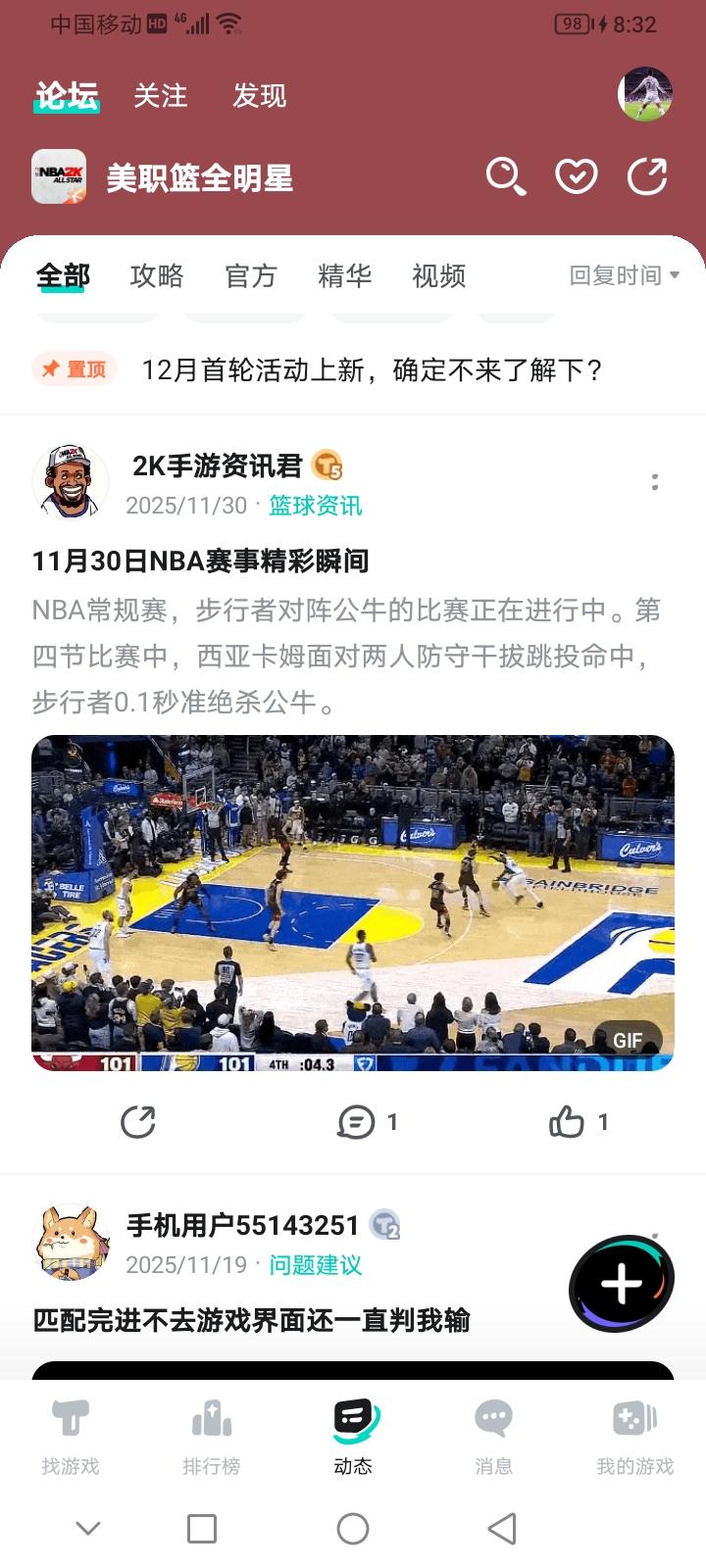The width and height of the screenshot is (706, 1568).
Task: Open comments on 11月30日NBA赛事精彩瞬间 post
Action: coord(356,1121)
